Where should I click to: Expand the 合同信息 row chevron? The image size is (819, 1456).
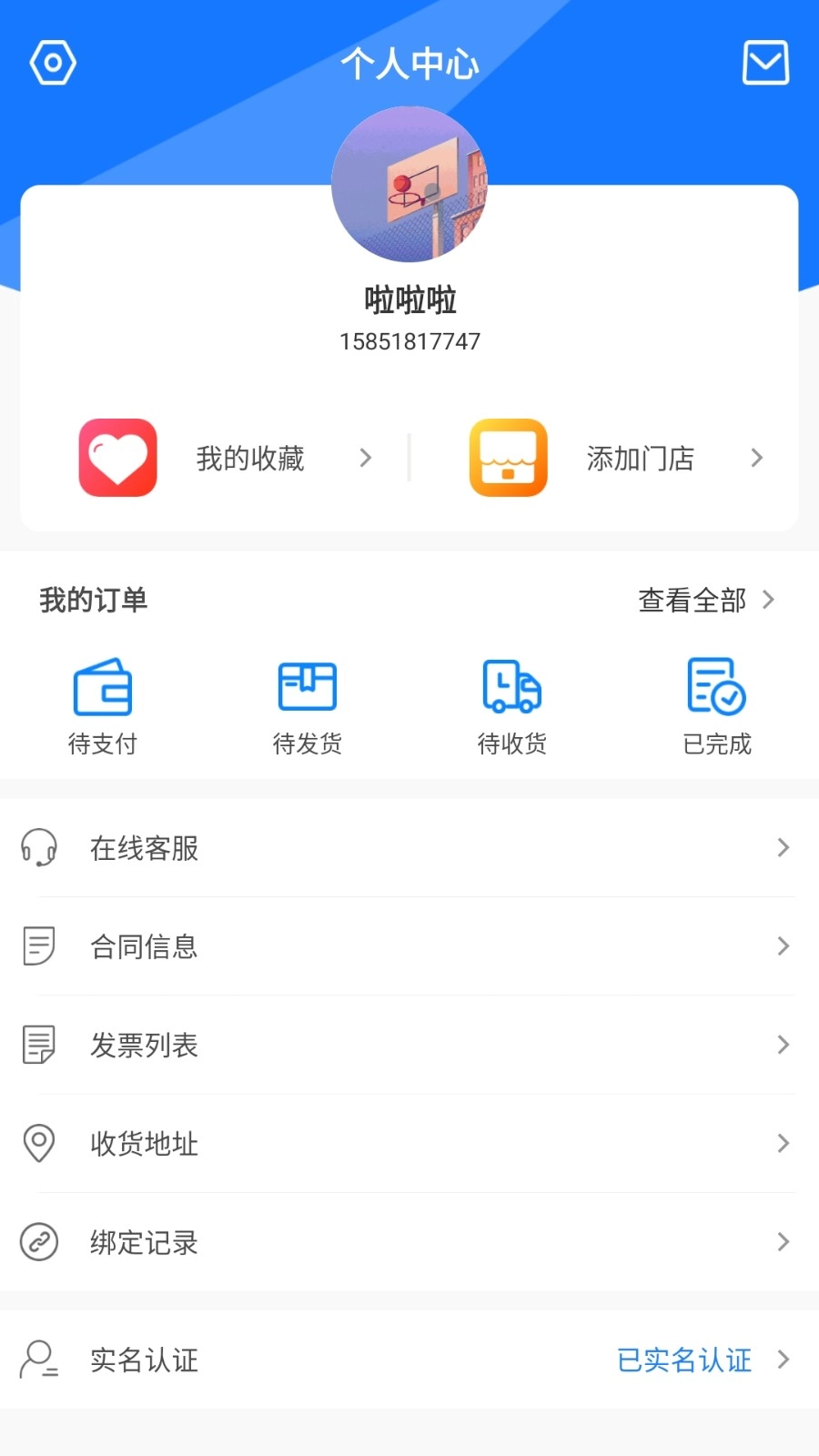pyautogui.click(x=783, y=946)
